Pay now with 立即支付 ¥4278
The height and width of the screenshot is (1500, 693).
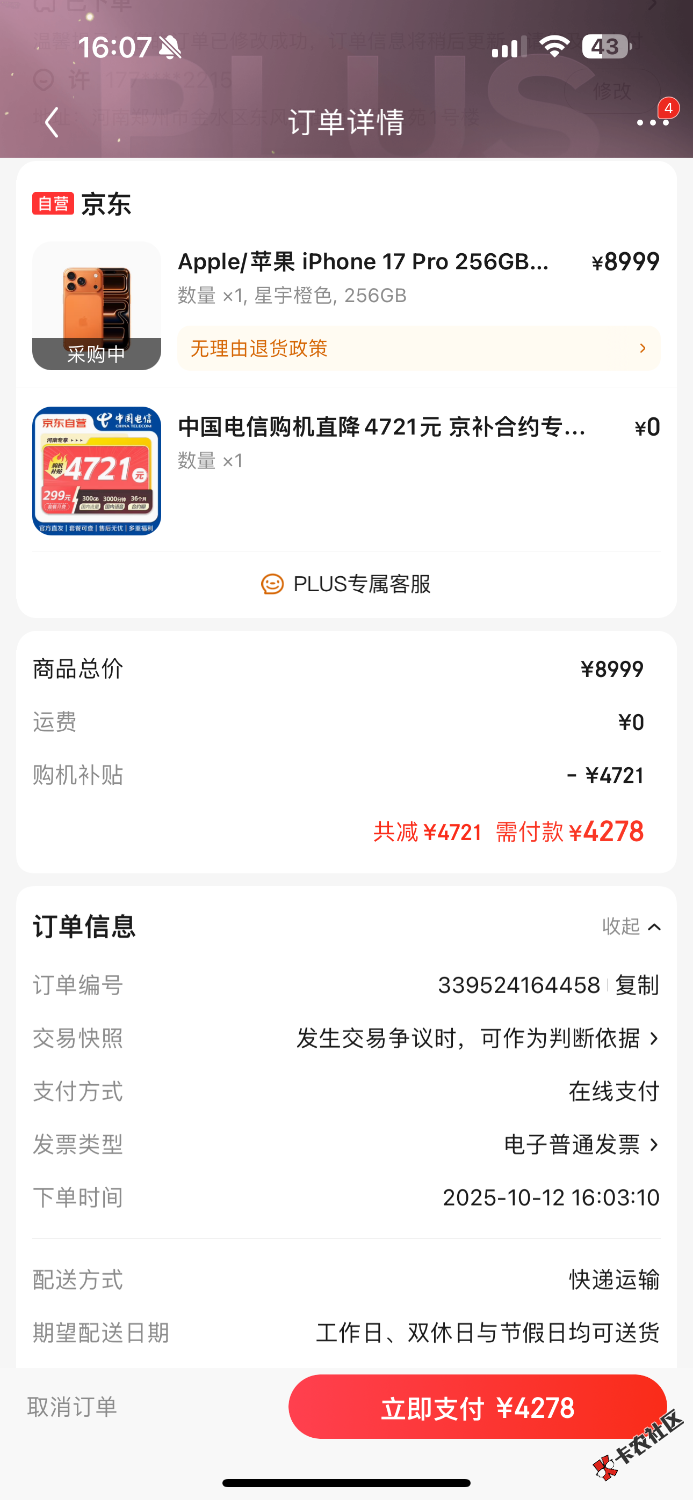(477, 1408)
